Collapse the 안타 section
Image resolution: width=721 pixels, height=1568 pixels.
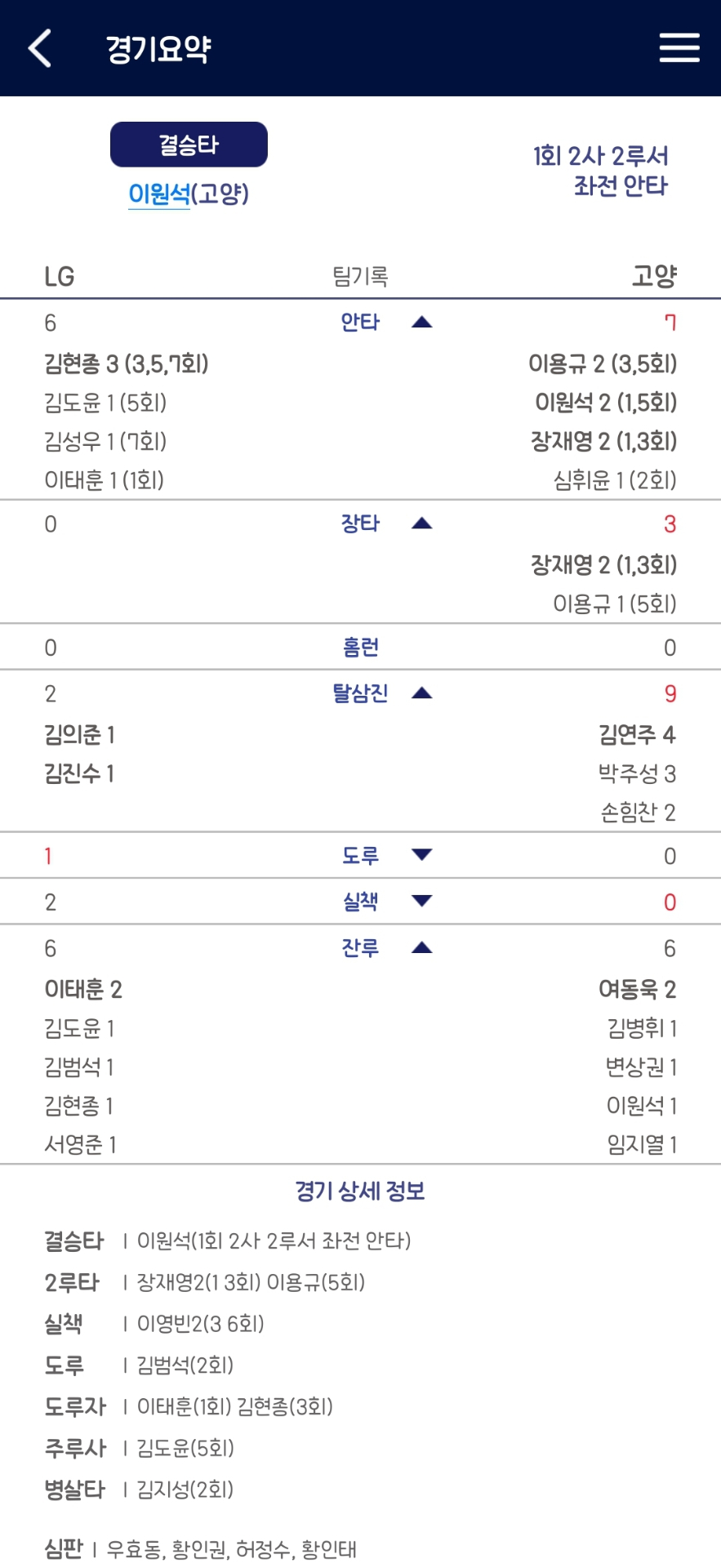pyautogui.click(x=421, y=323)
